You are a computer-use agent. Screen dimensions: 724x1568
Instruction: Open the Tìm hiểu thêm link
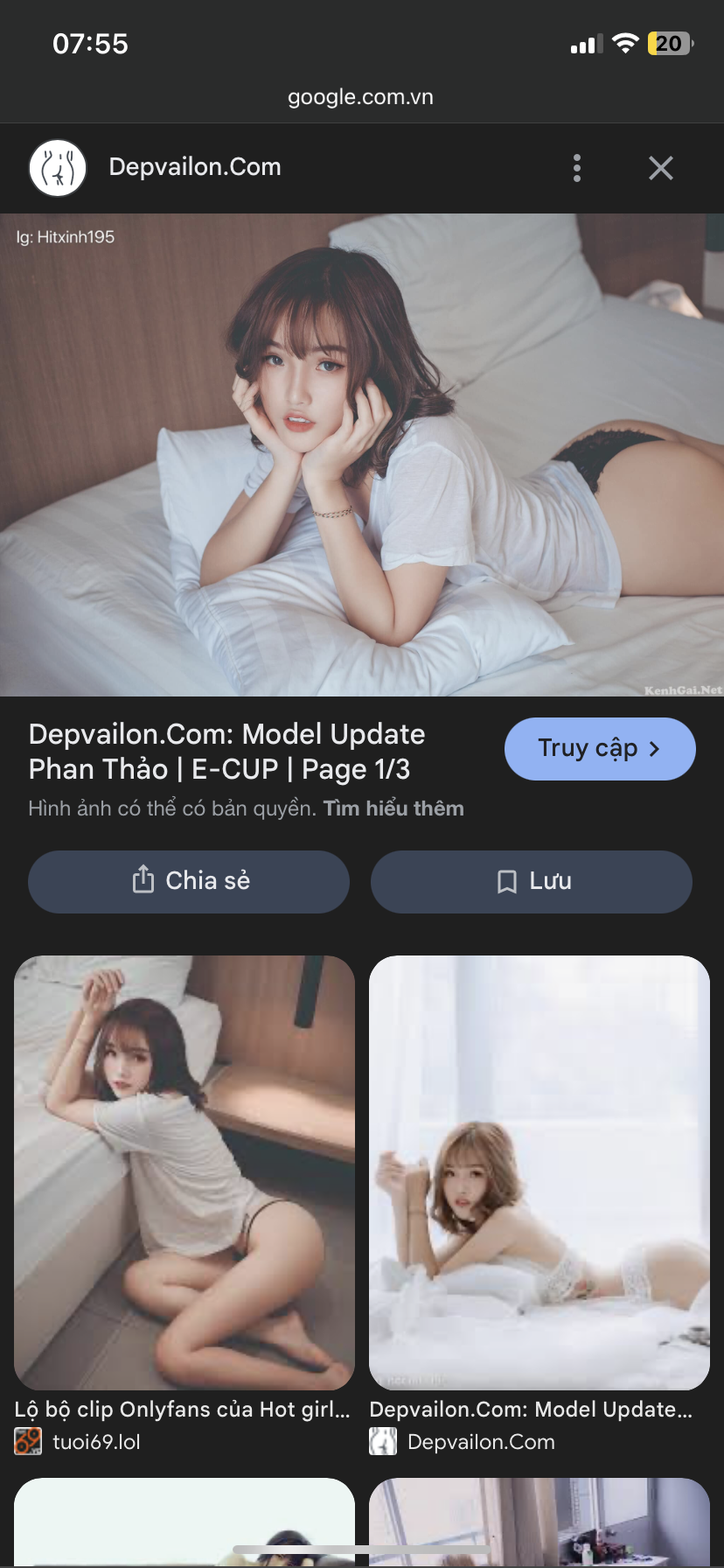tap(393, 808)
